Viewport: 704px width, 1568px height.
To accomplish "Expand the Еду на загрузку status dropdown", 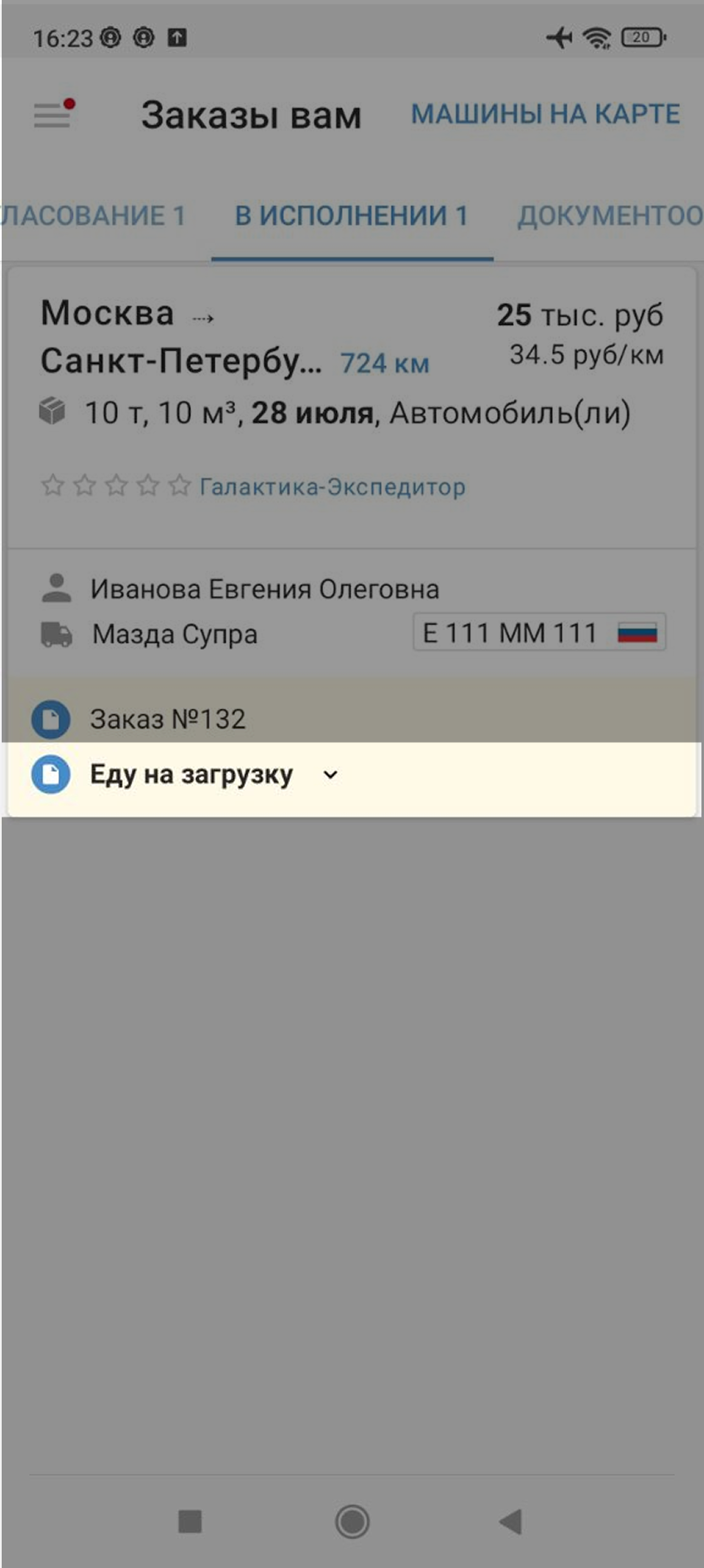I will (x=331, y=775).
